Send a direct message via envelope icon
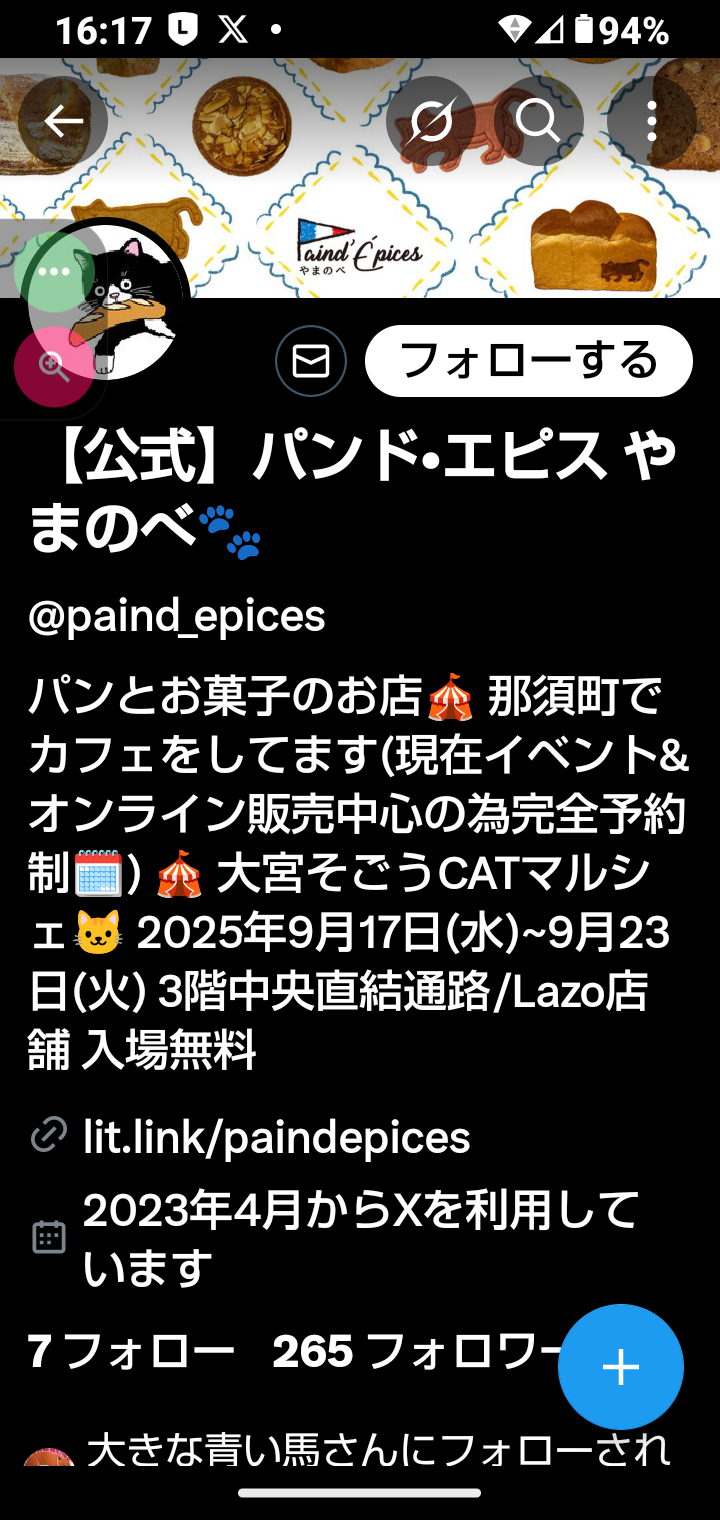 311,361
